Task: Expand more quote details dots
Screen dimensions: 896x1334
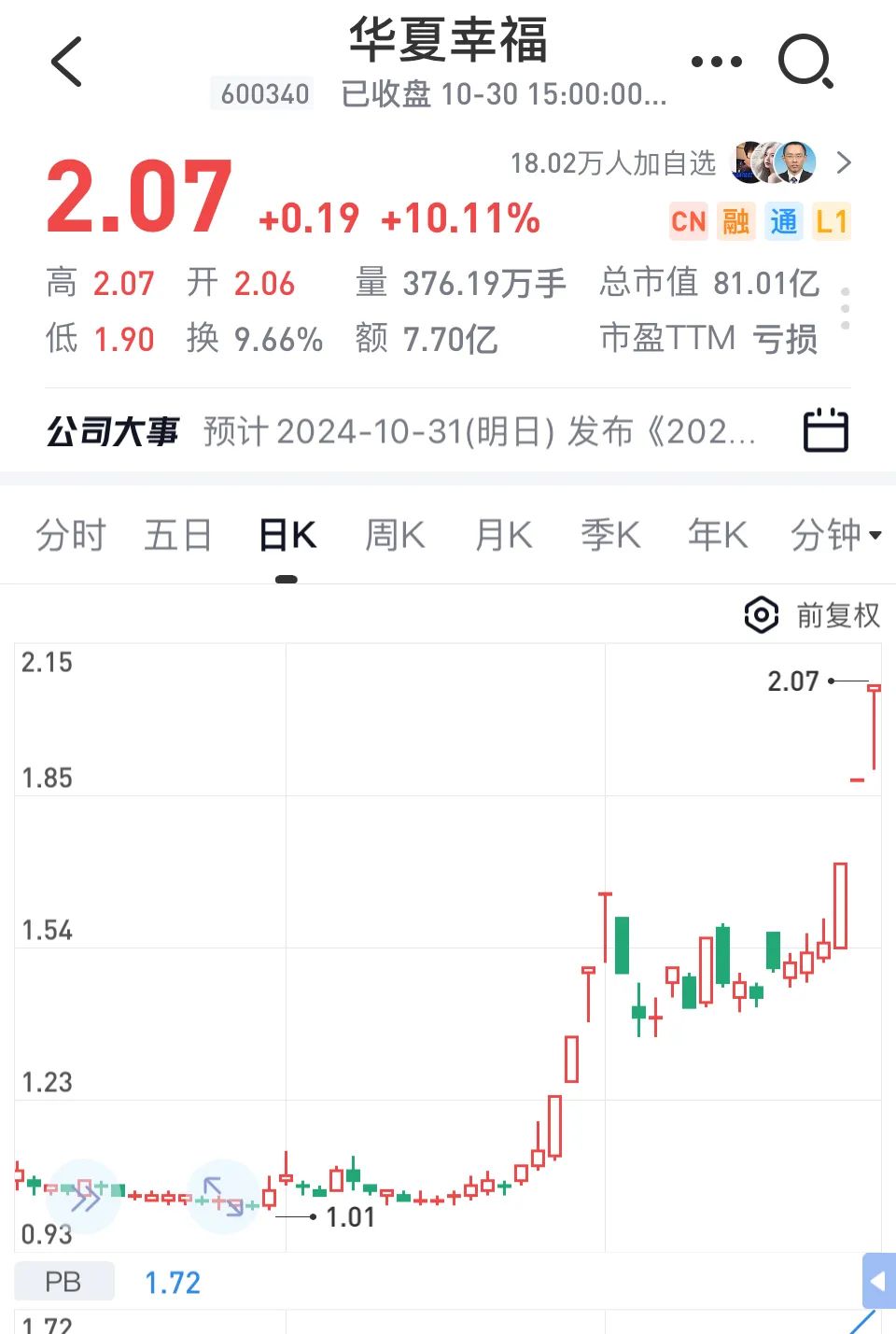Action: click(x=846, y=309)
